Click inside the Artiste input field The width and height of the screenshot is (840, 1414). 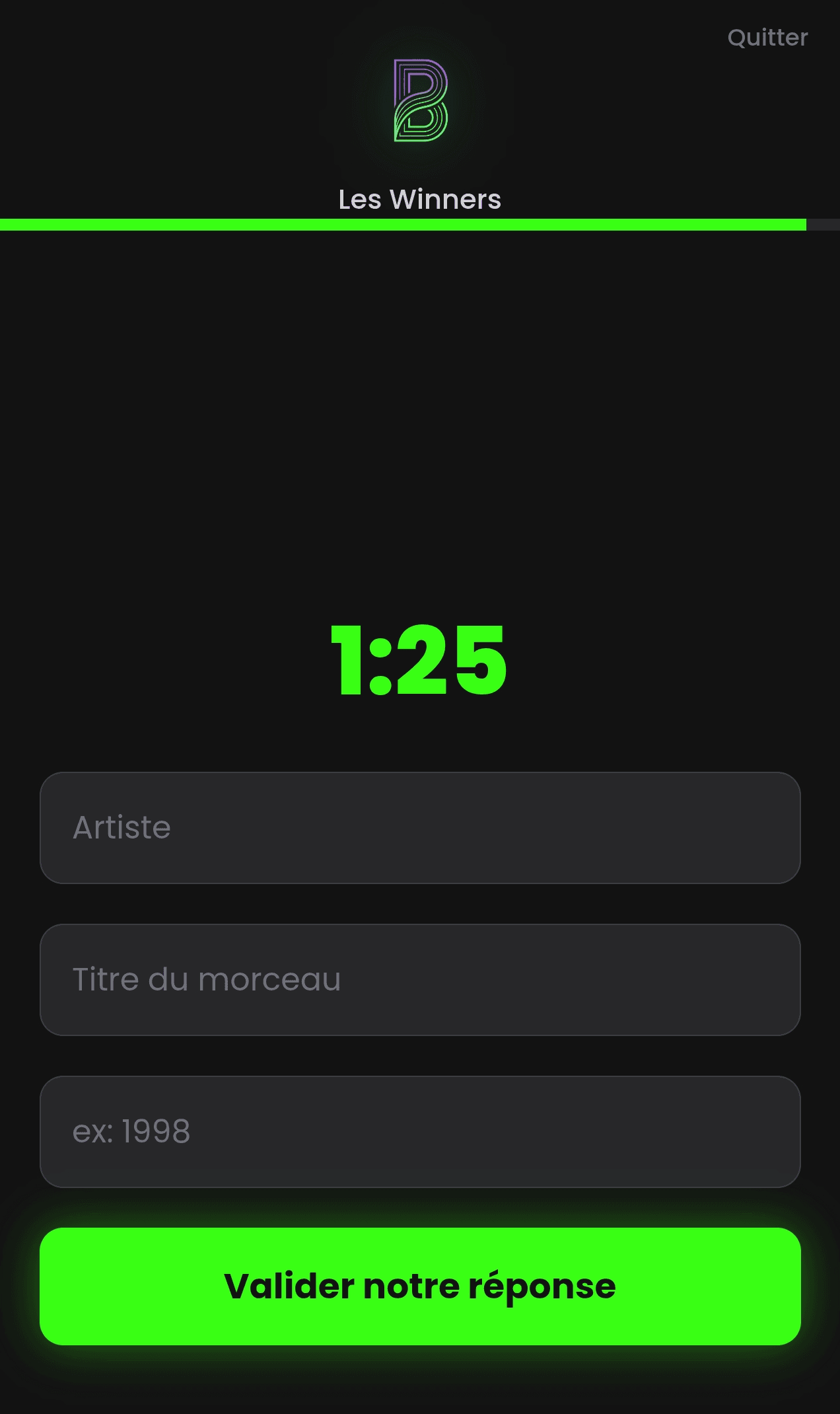point(420,828)
